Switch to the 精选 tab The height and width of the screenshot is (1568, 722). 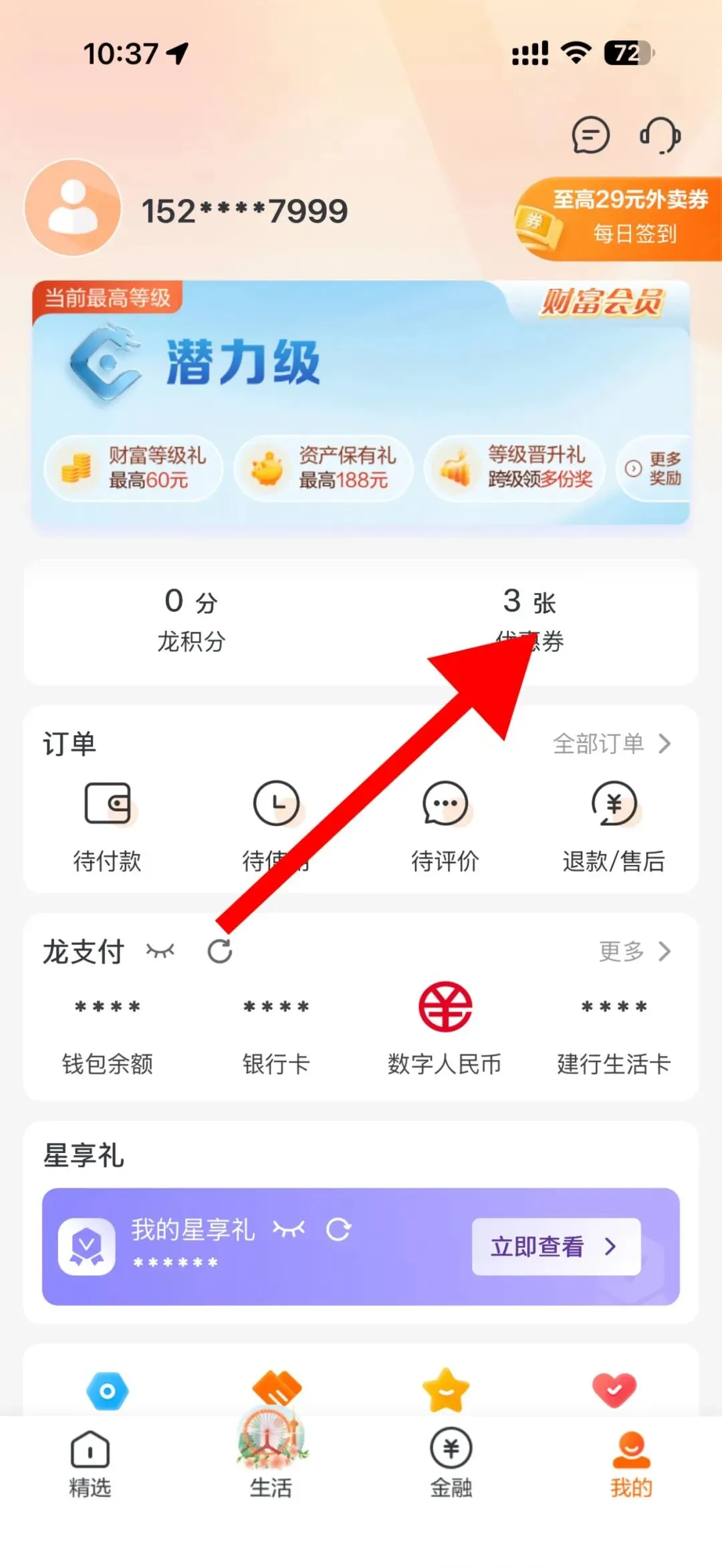tap(90, 1465)
